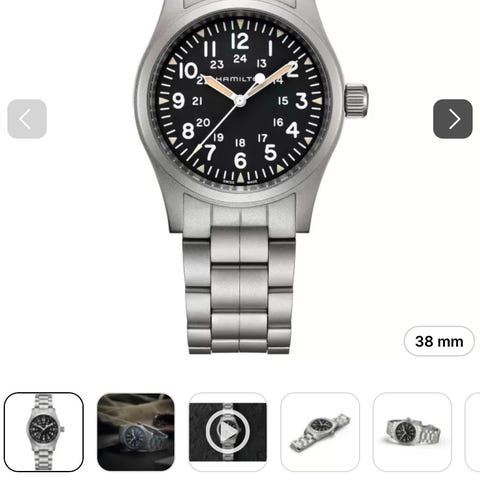Select the 38 mm size chip
Image resolution: width=480 pixels, height=480 pixels.
coord(439,341)
